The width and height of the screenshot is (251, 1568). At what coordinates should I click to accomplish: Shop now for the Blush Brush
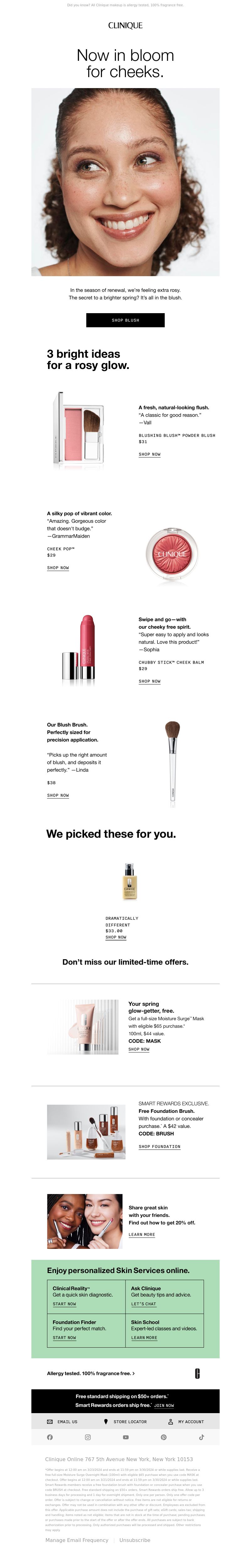(x=58, y=795)
